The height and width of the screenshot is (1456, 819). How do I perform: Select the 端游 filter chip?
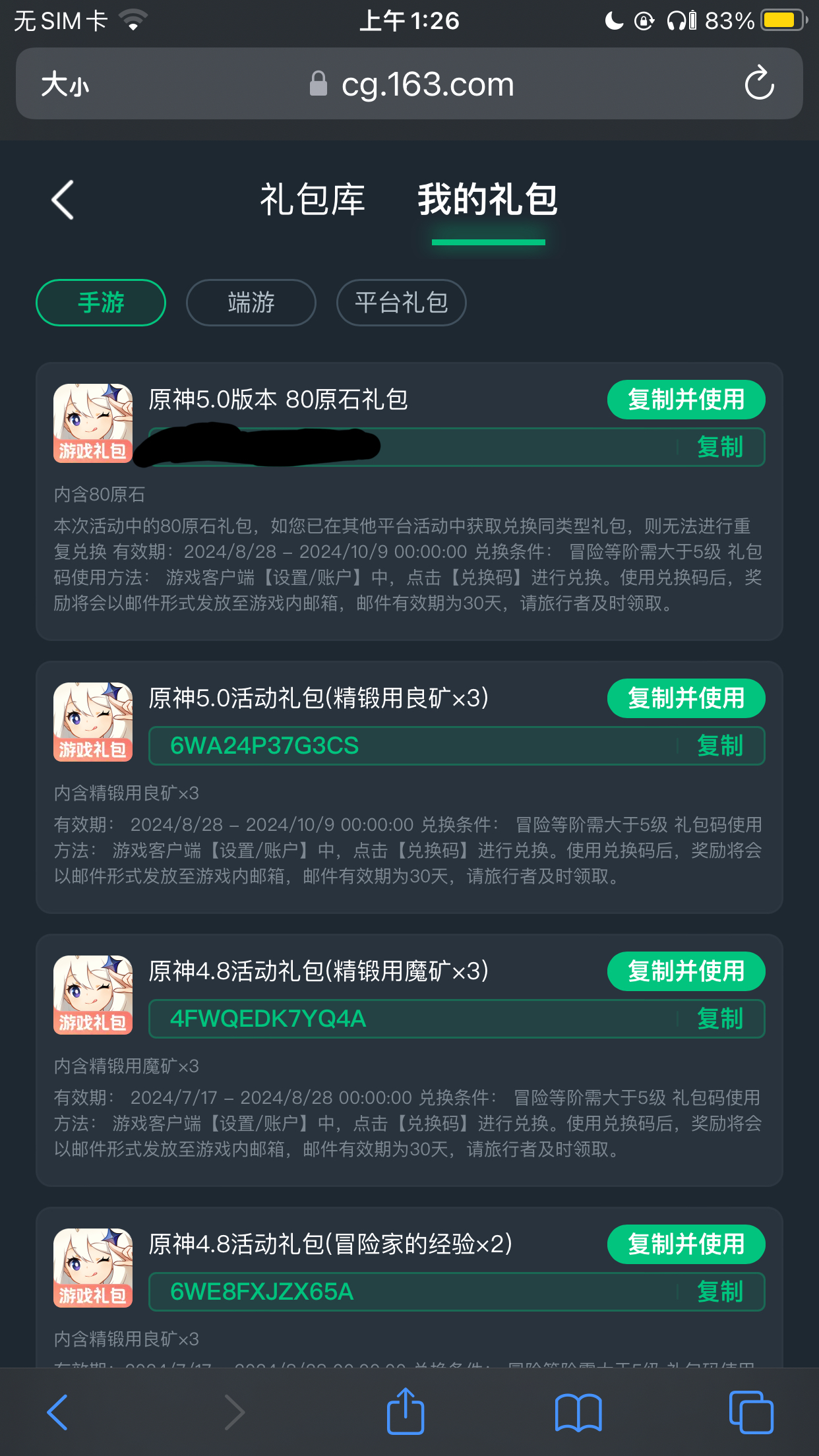pos(251,303)
